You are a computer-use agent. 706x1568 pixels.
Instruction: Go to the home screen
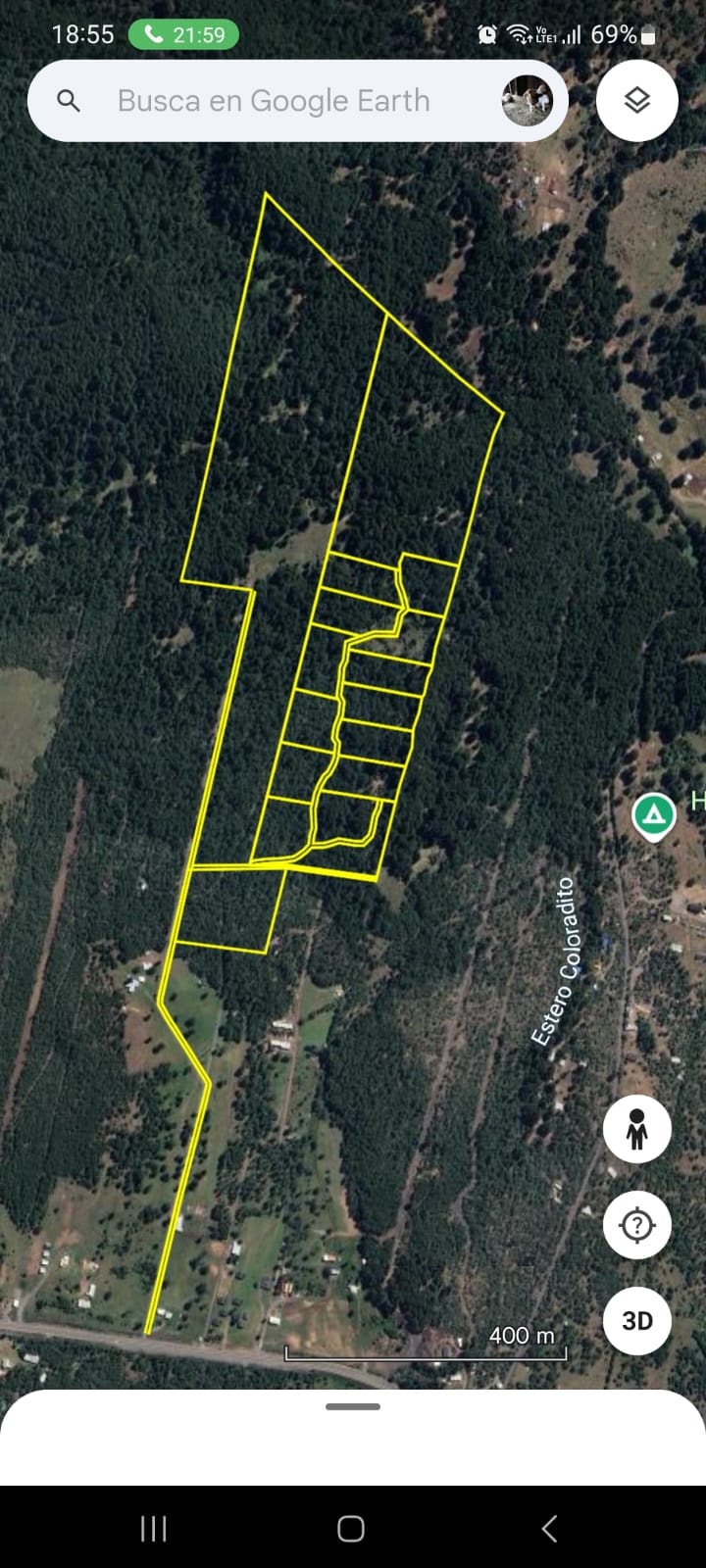(x=351, y=1529)
